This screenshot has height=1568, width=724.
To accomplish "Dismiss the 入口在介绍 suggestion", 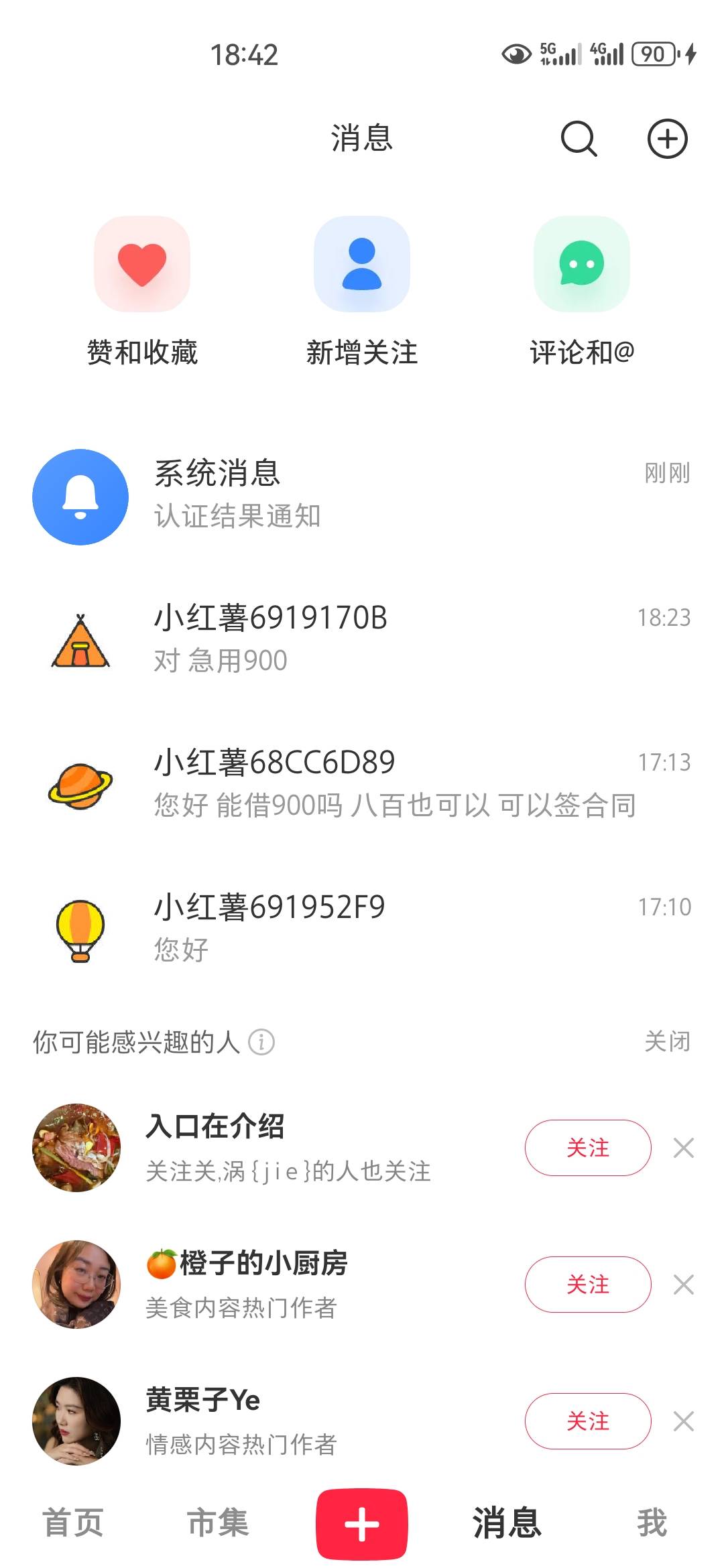I will (683, 1148).
